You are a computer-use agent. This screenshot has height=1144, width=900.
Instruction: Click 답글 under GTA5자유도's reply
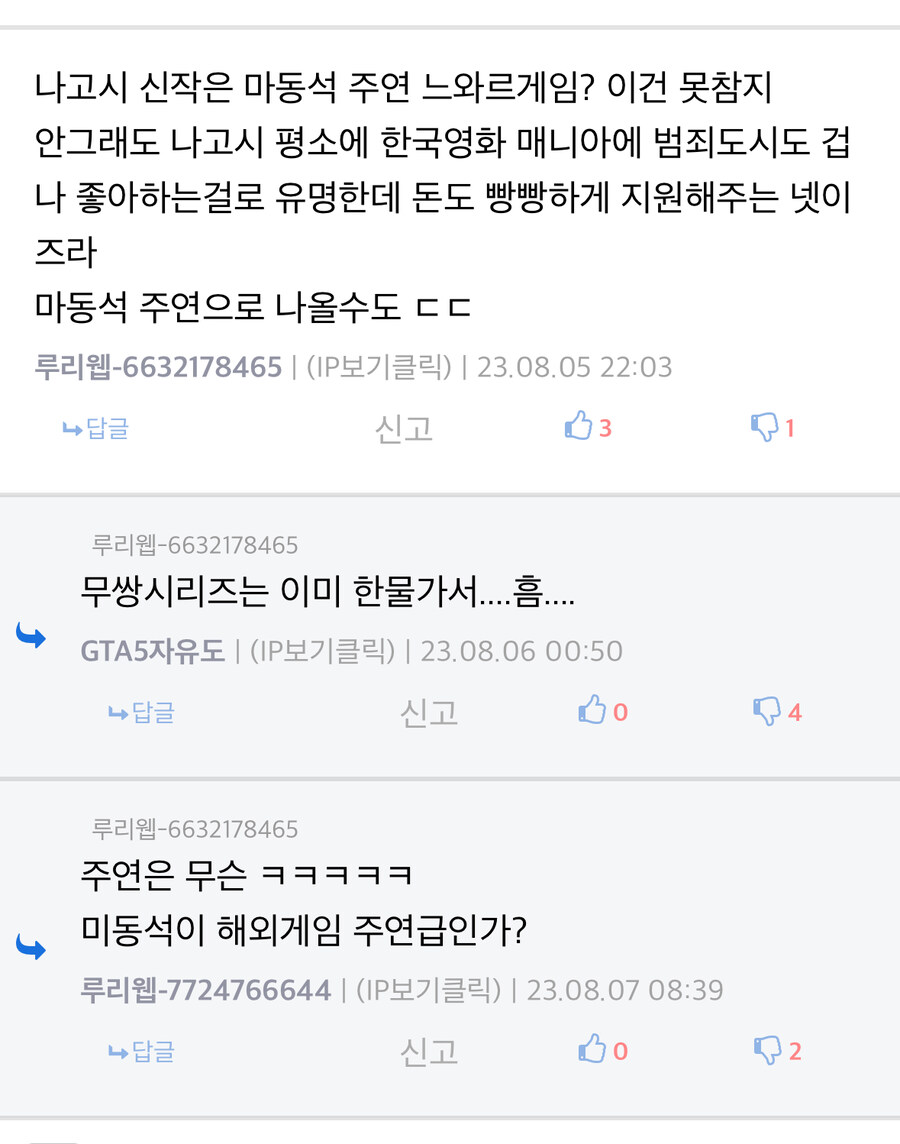tap(142, 713)
